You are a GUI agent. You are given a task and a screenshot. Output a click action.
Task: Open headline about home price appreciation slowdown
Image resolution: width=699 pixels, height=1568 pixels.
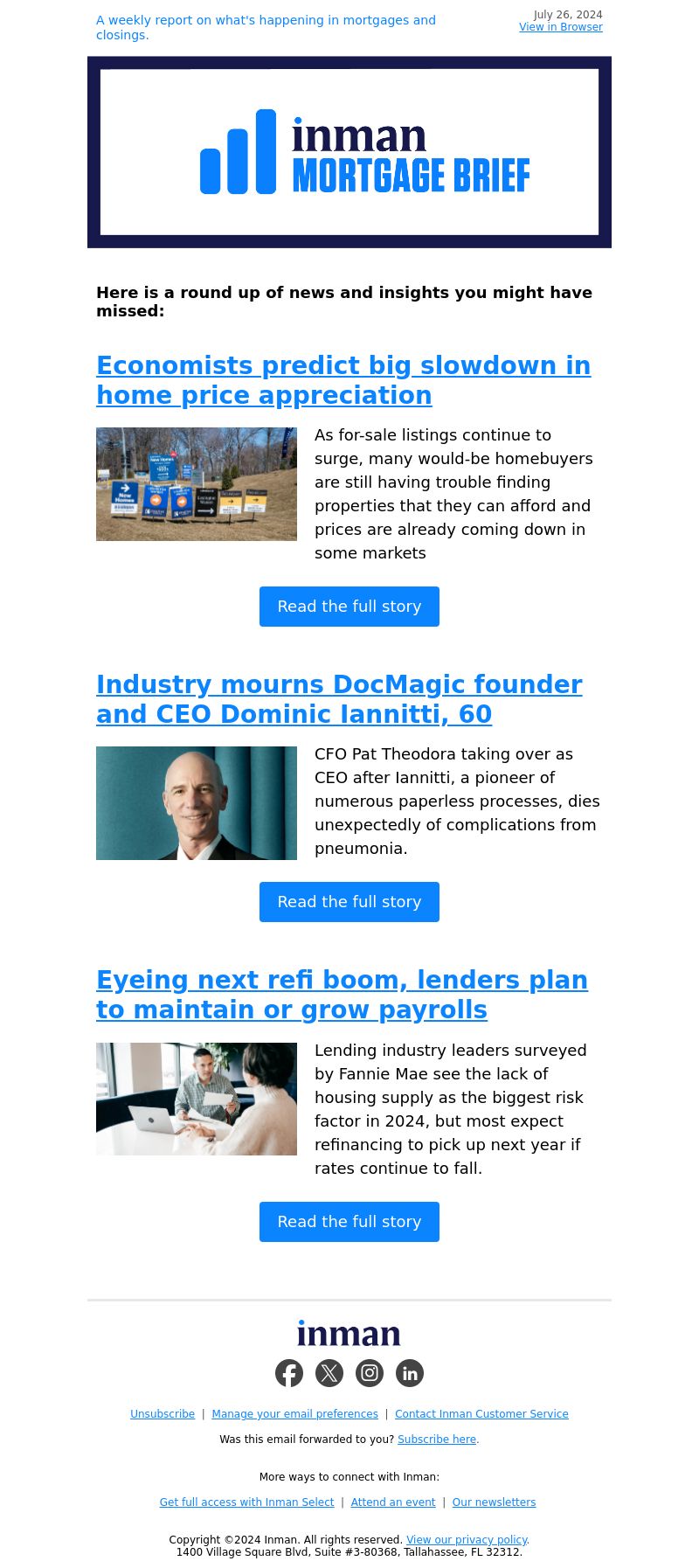pyautogui.click(x=343, y=380)
